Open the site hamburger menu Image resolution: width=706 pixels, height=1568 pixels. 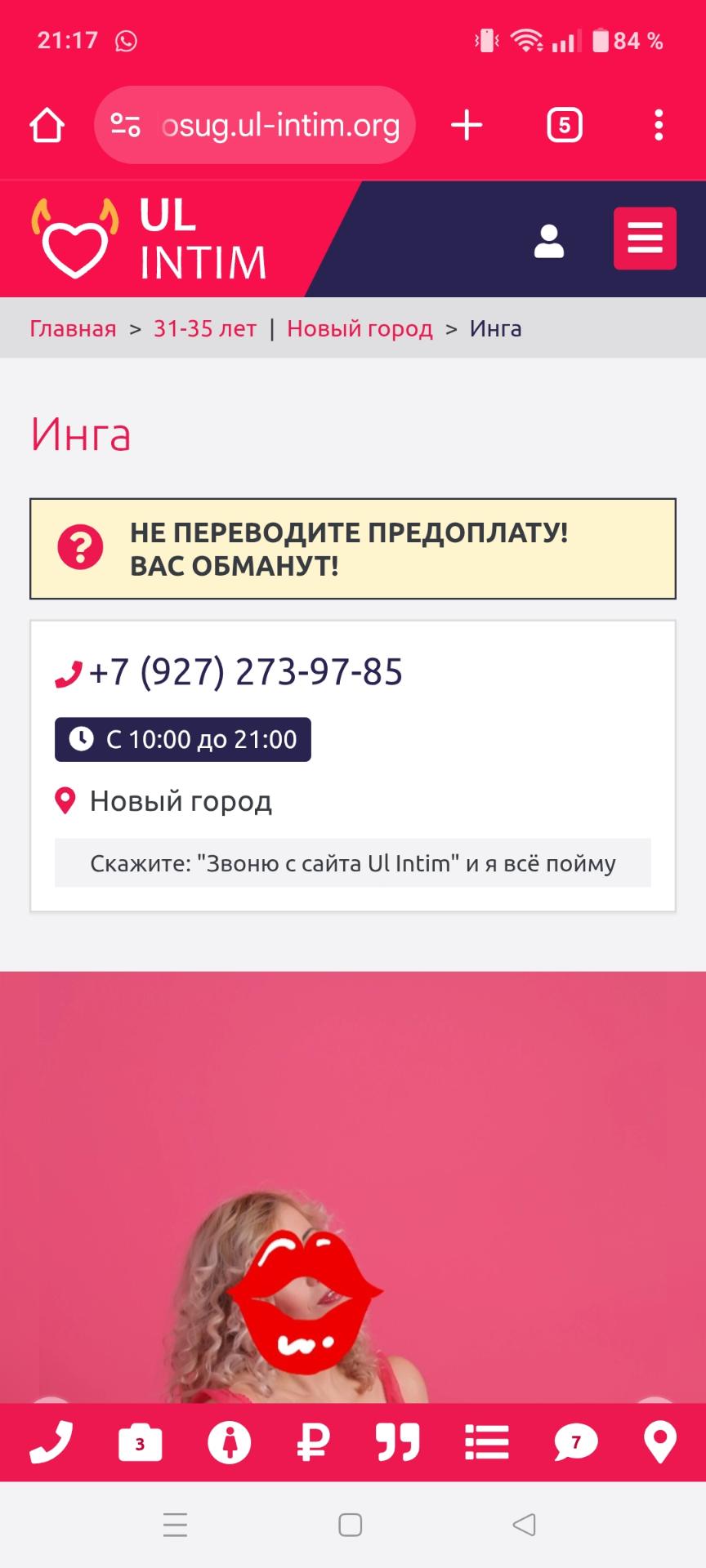[x=645, y=238]
